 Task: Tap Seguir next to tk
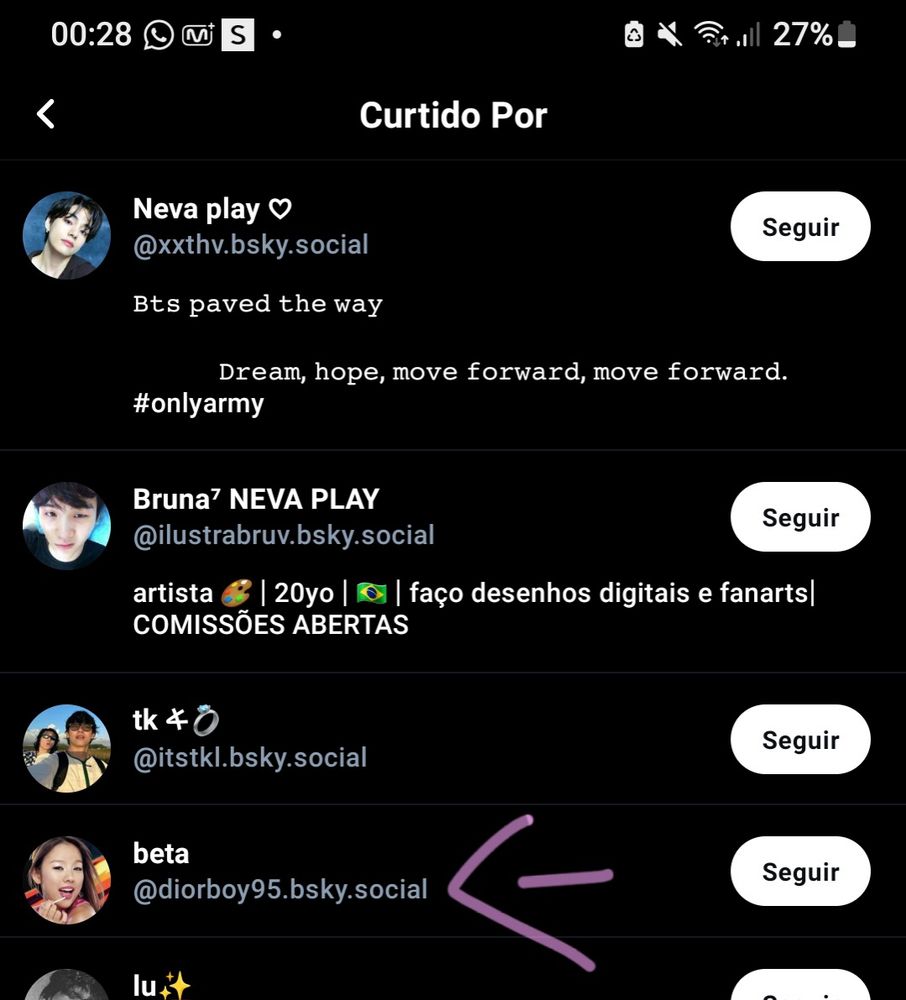coord(800,740)
